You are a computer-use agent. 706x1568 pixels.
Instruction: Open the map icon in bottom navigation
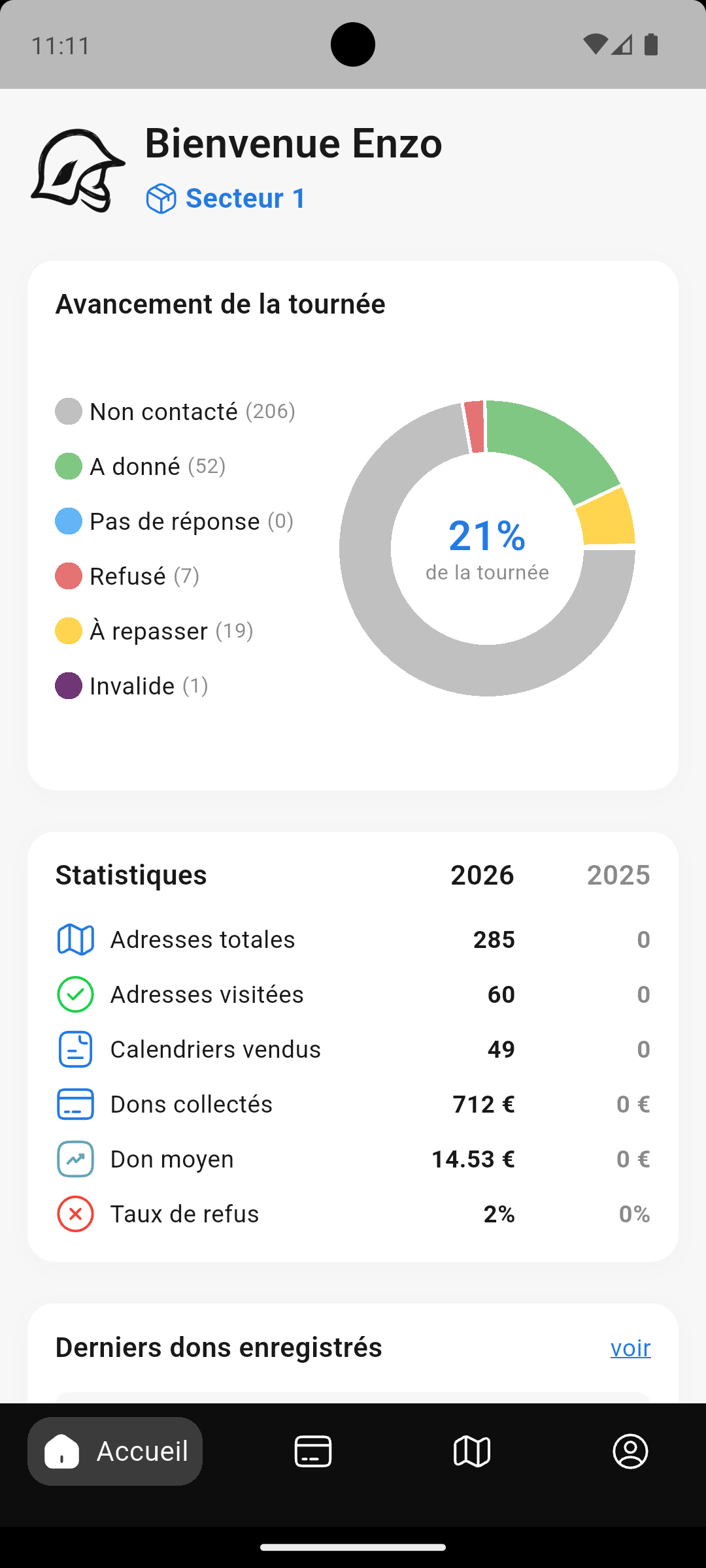pos(471,1451)
